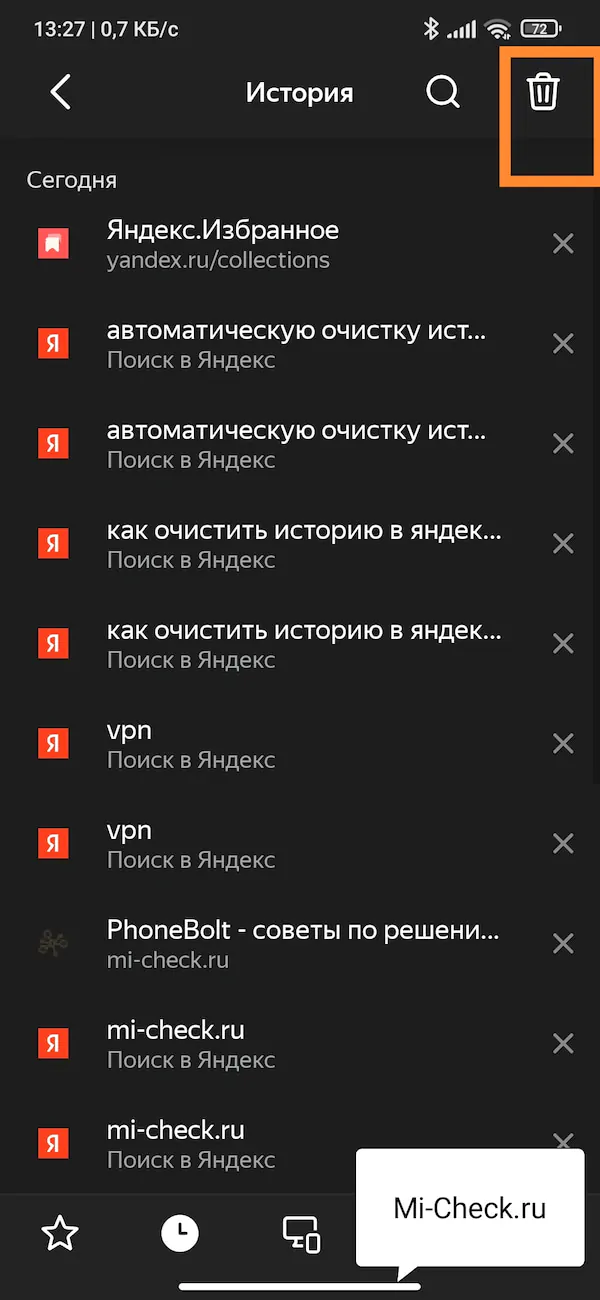The image size is (600, 1300).
Task: Tap the trash icon to clear history
Action: (x=543, y=92)
